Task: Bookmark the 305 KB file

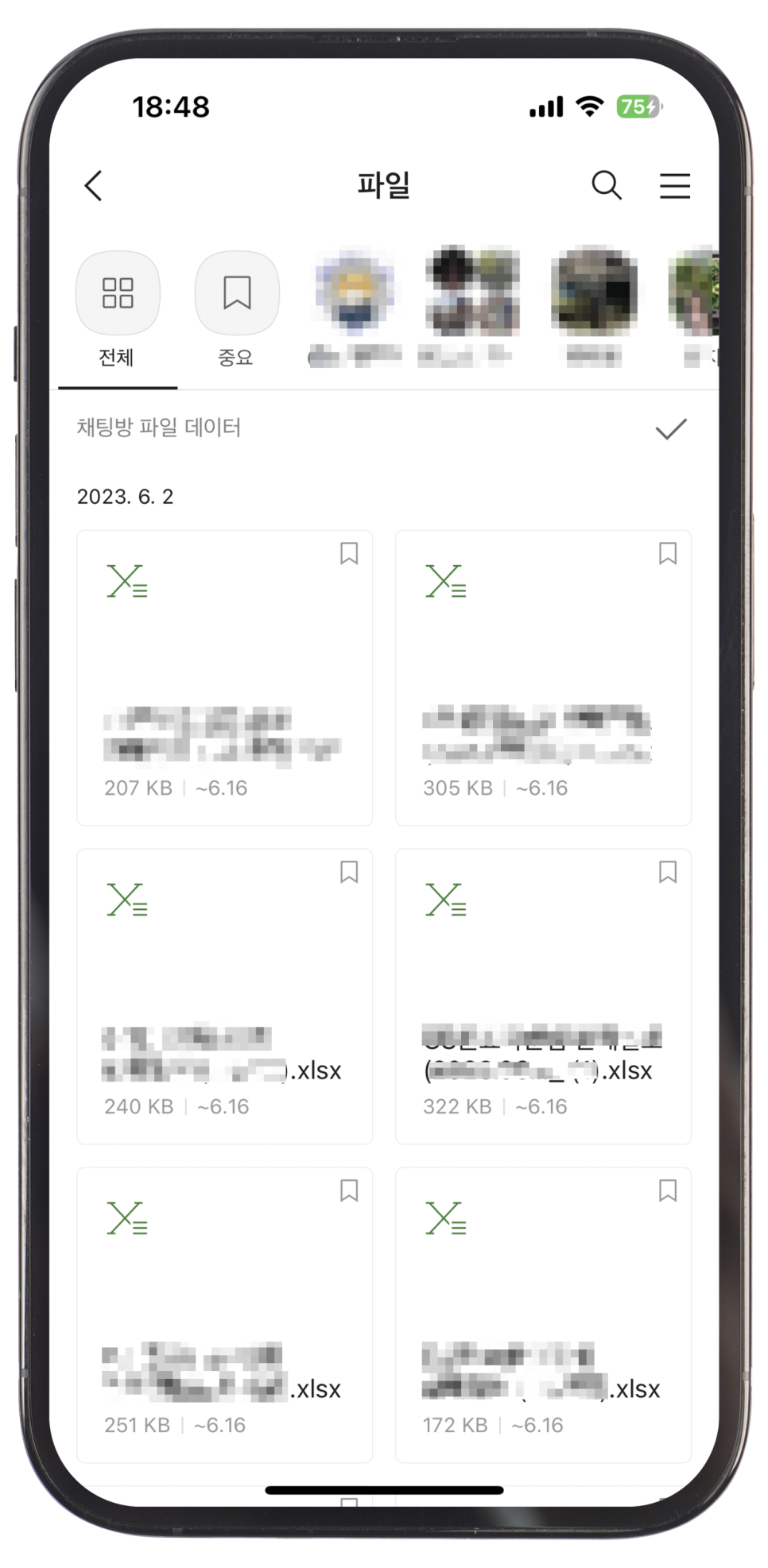Action: [668, 553]
